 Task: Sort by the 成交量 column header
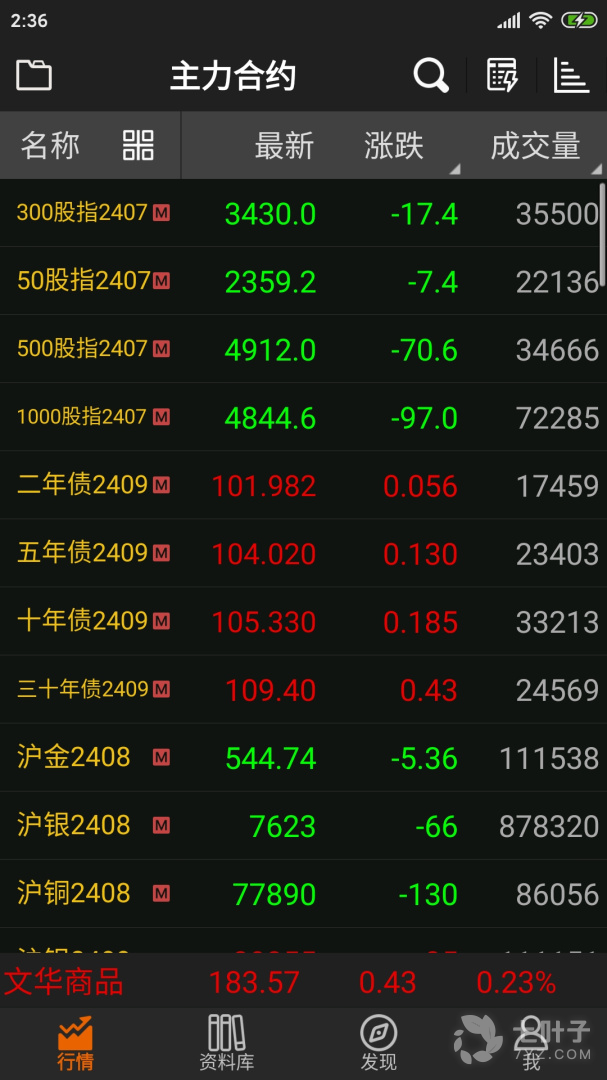pos(535,146)
